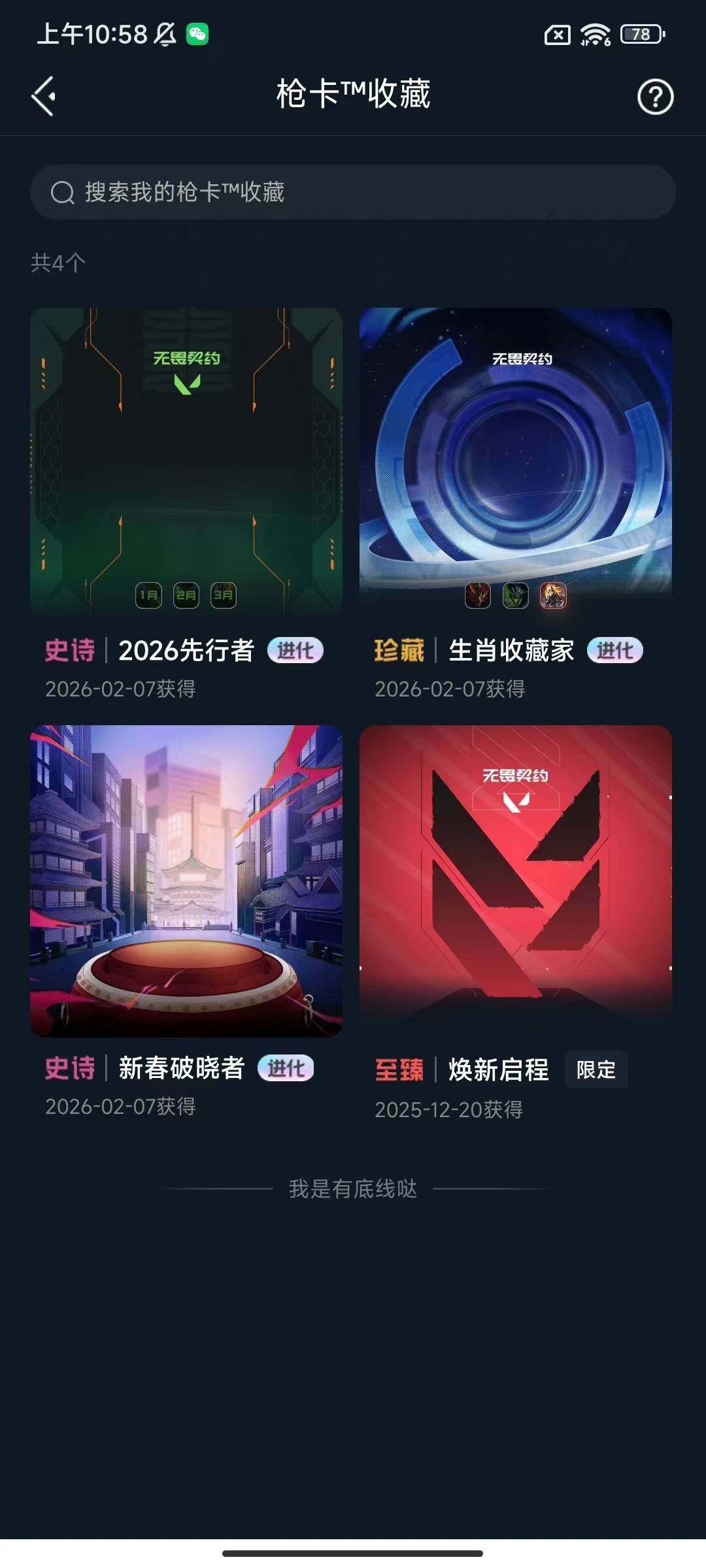The height and width of the screenshot is (1568, 706).
Task: Open the help question mark icon
Action: point(655,97)
